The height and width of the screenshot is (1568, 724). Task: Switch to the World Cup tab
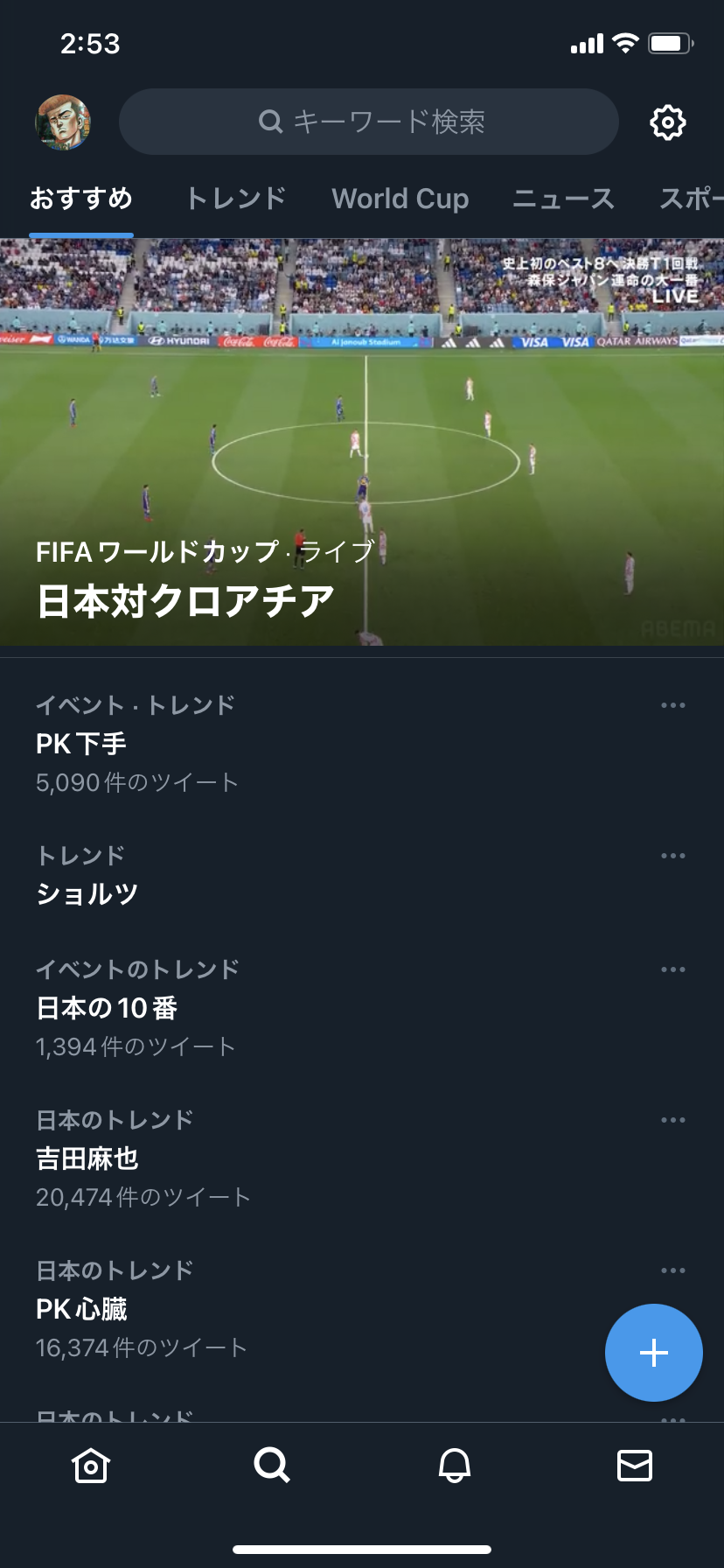[x=400, y=199]
